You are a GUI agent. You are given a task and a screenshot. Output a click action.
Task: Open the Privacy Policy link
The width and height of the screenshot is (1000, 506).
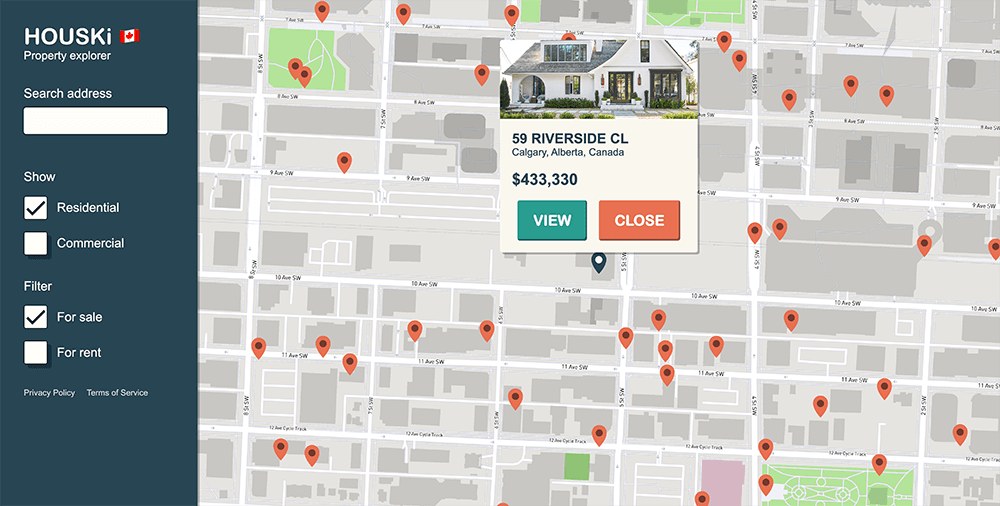(49, 393)
